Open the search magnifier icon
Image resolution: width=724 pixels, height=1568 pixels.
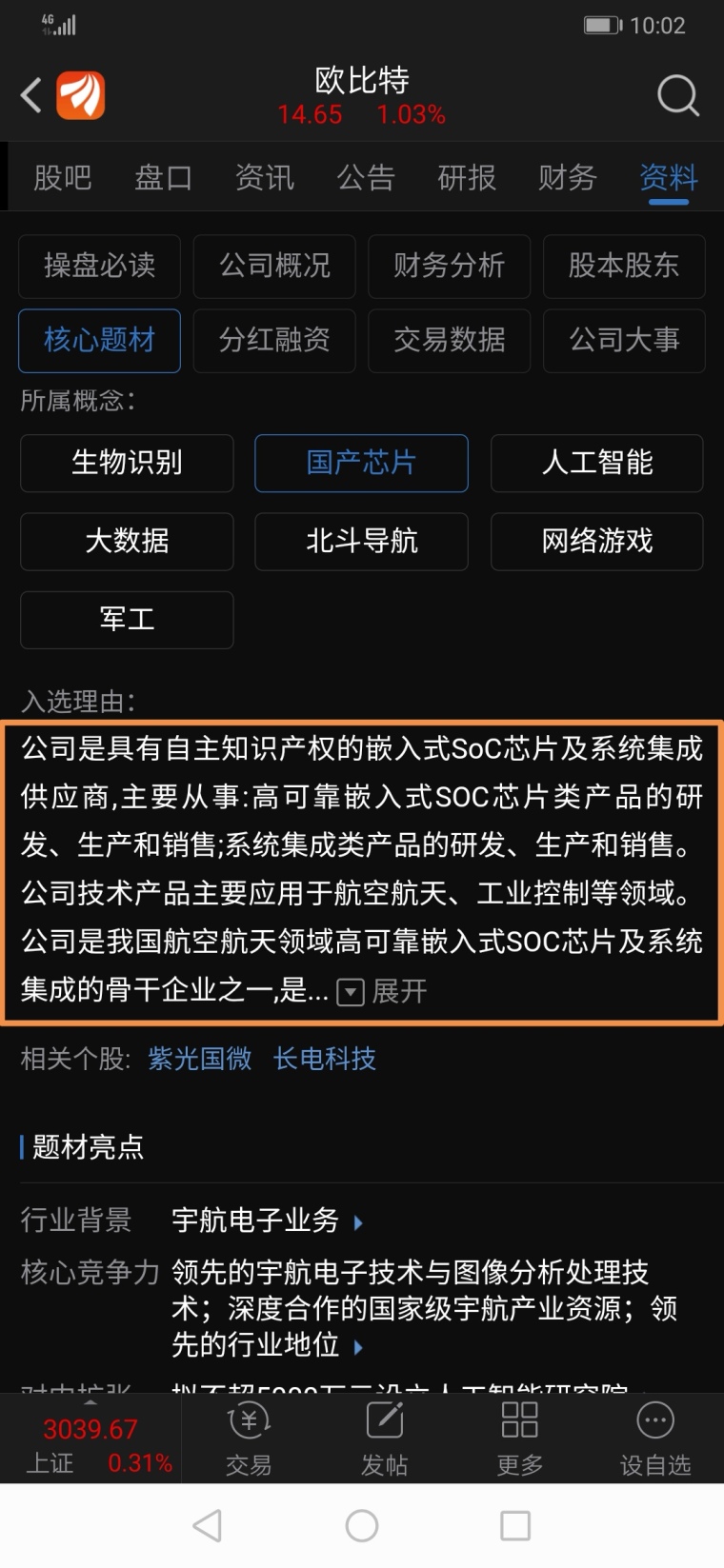pyautogui.click(x=677, y=95)
